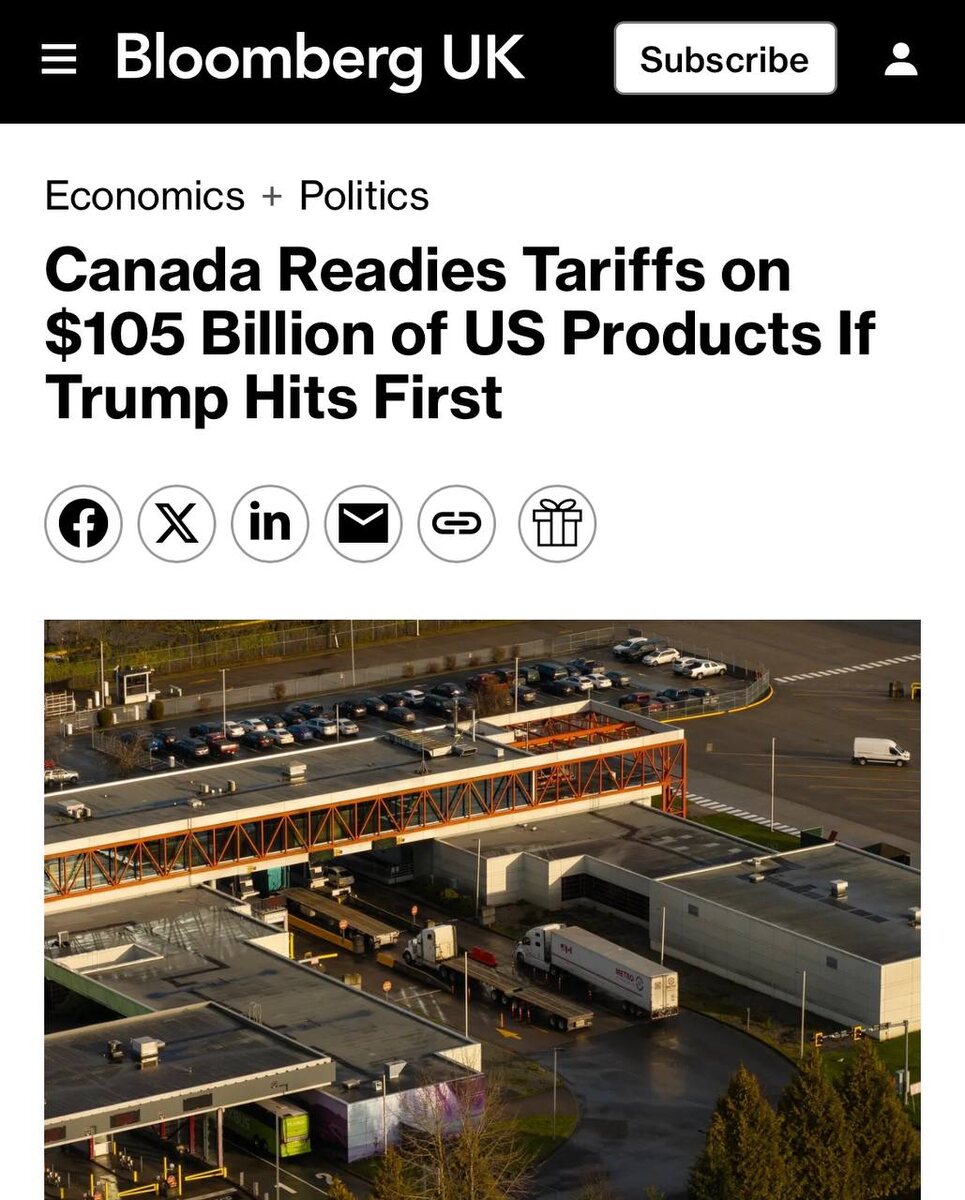
Task: Go to the Bloomberg UK homepage
Action: (320, 58)
